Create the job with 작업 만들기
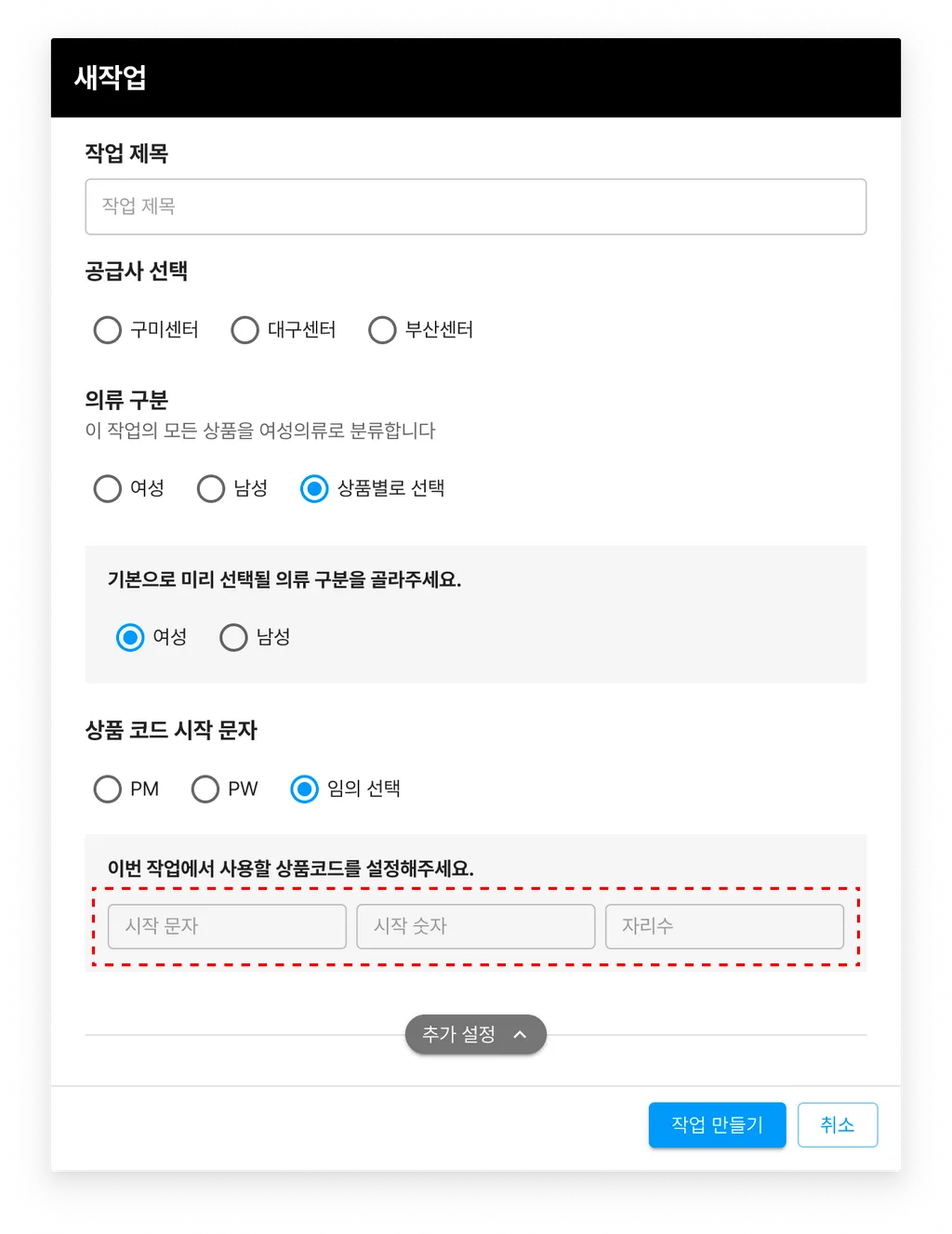The image size is (952, 1234). coord(717,1125)
